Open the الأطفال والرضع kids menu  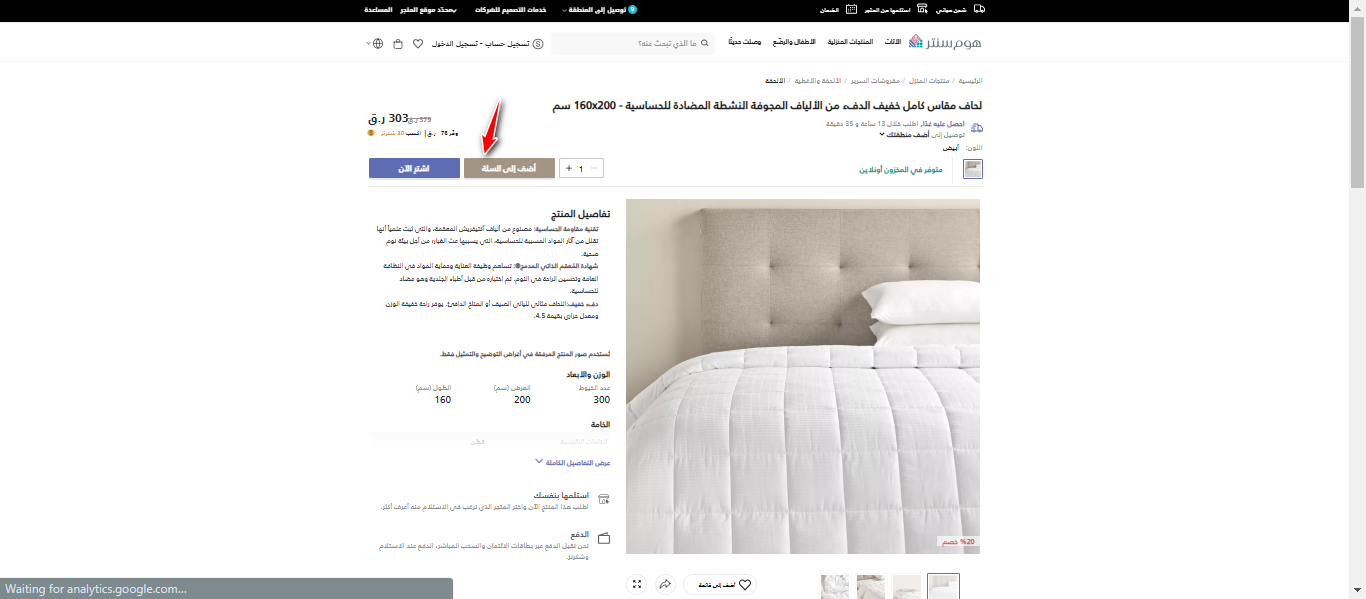(x=794, y=42)
